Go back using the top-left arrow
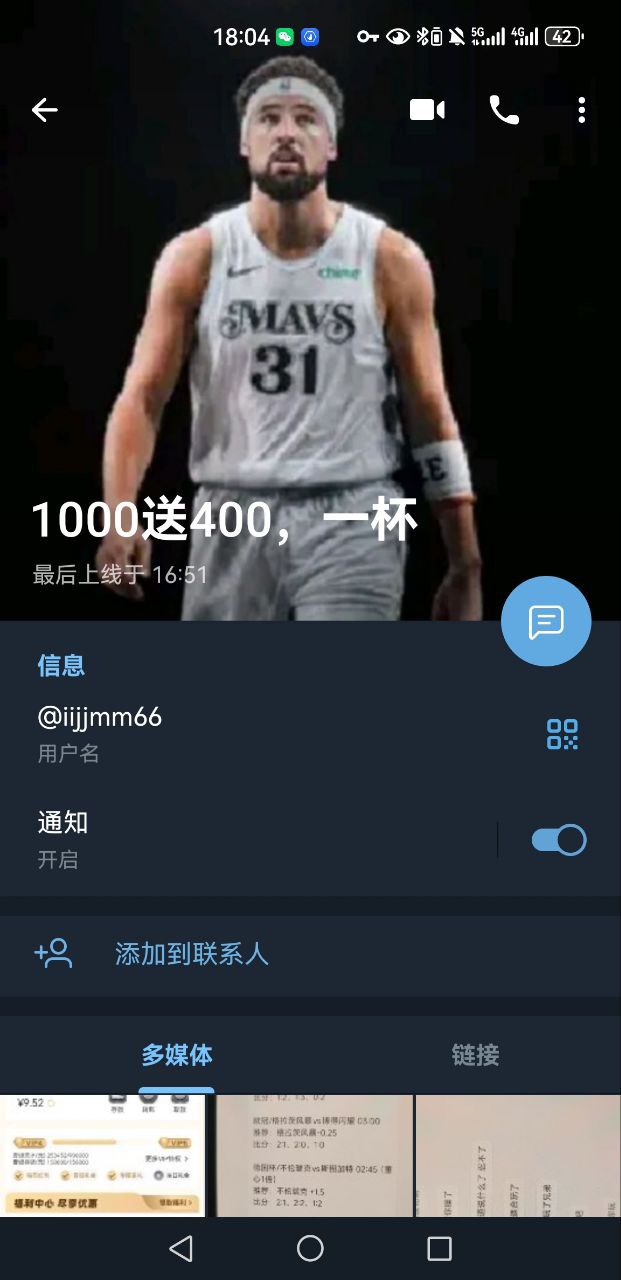The width and height of the screenshot is (621, 1280). pos(45,110)
